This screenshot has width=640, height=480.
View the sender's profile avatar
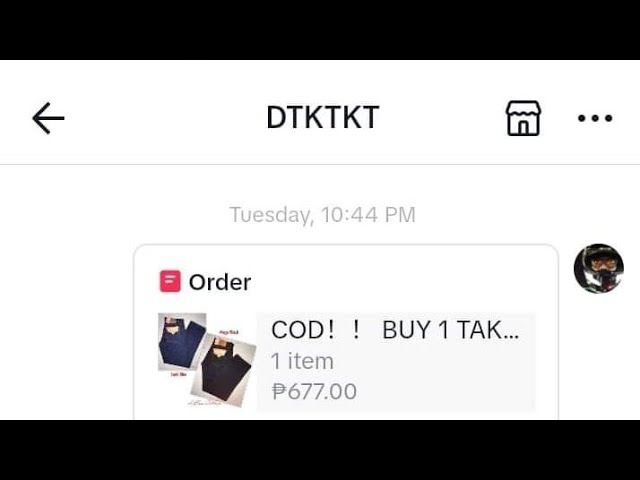598,269
